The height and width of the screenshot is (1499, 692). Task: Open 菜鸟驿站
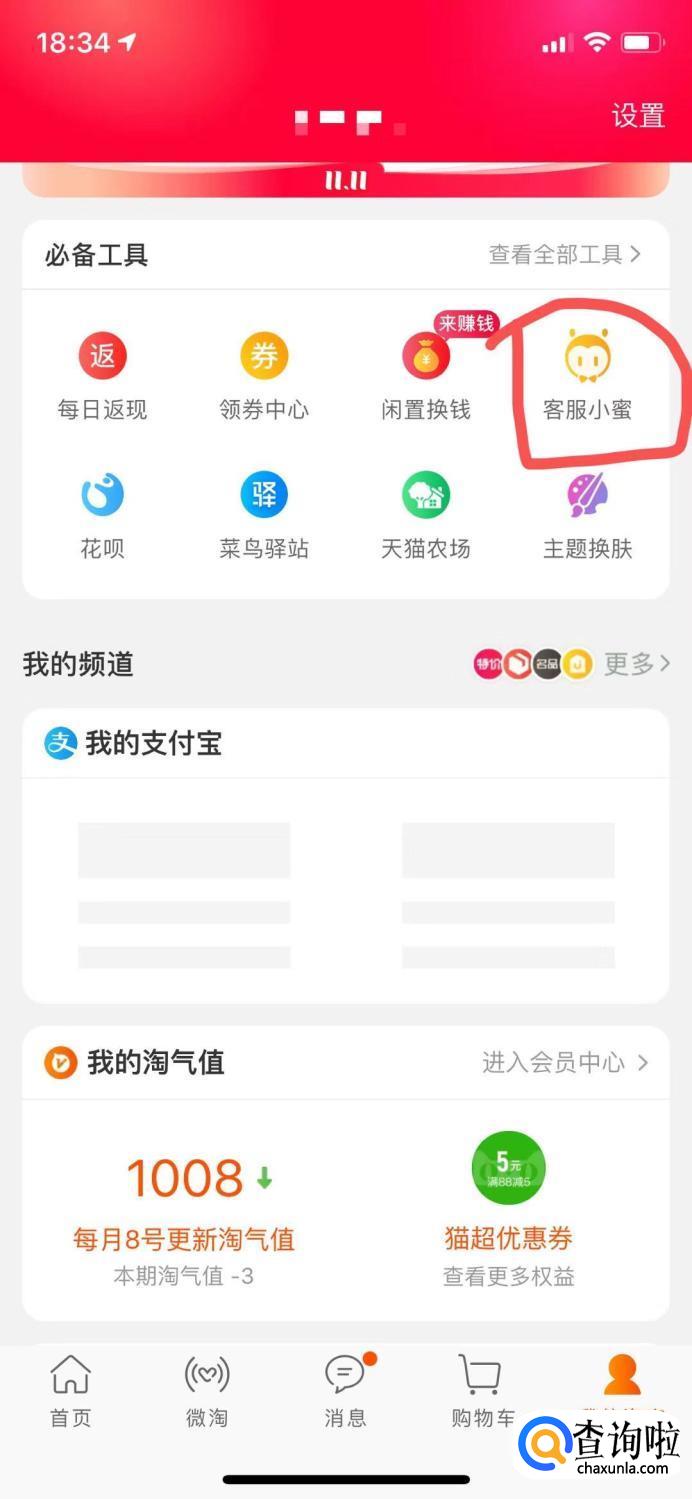pyautogui.click(x=264, y=516)
